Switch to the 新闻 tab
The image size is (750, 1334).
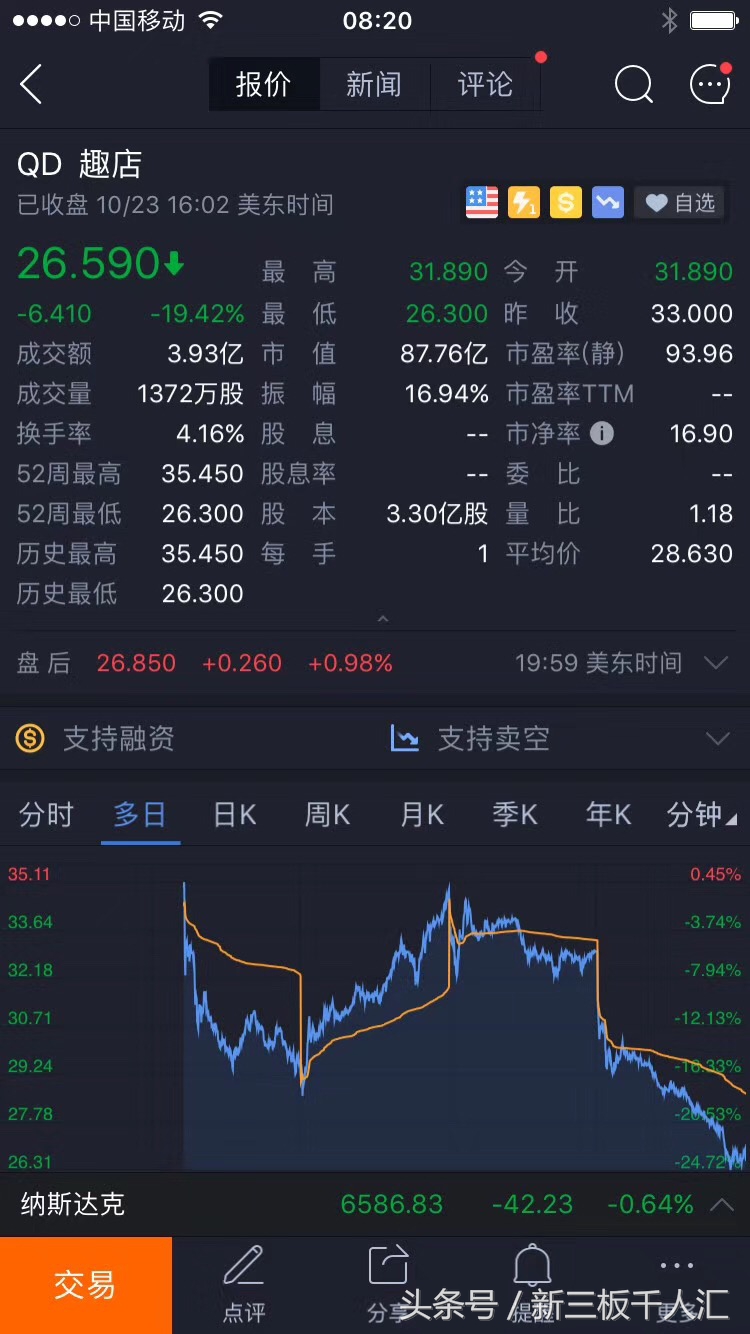click(373, 85)
